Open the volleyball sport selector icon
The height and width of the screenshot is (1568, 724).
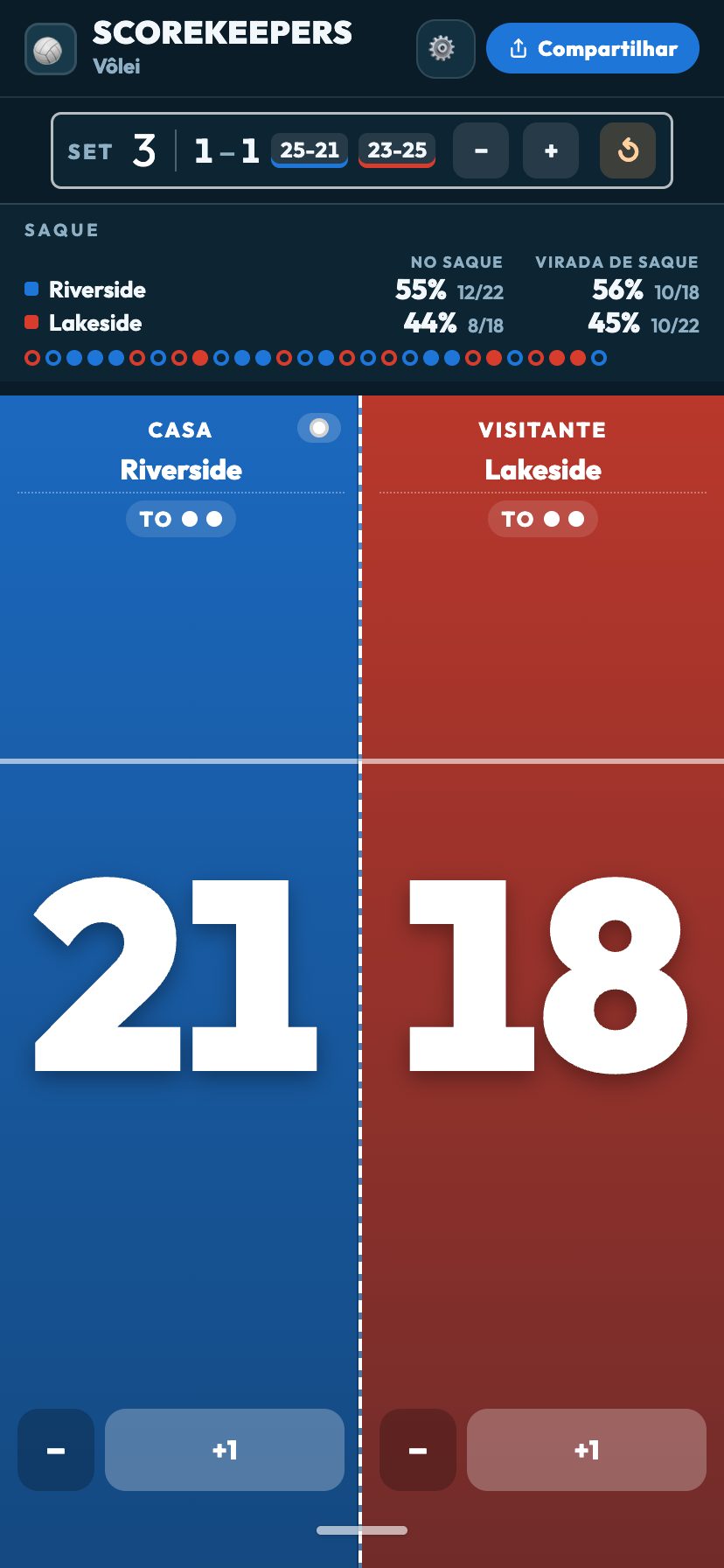(x=50, y=50)
